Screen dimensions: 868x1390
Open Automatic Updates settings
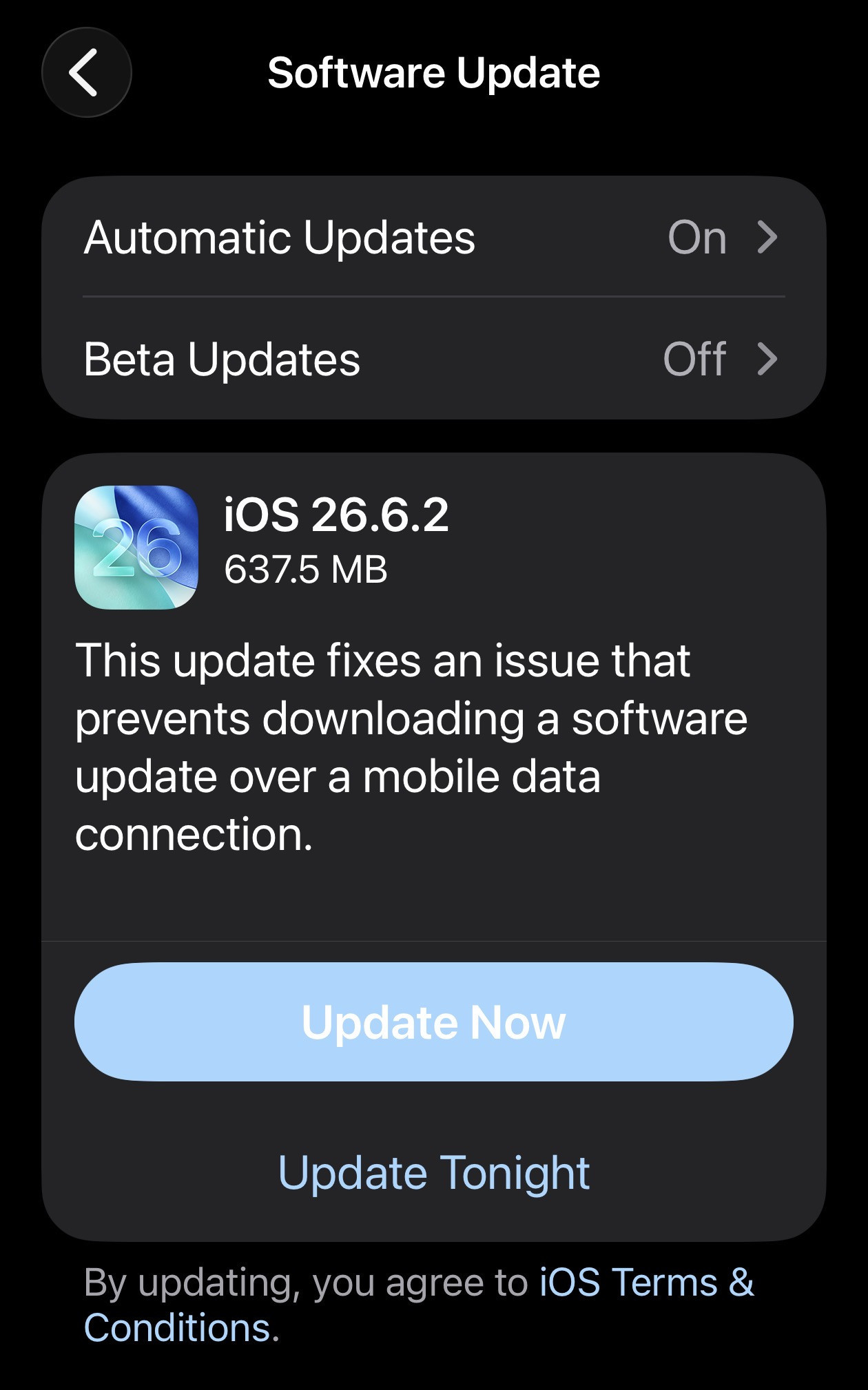pos(434,237)
